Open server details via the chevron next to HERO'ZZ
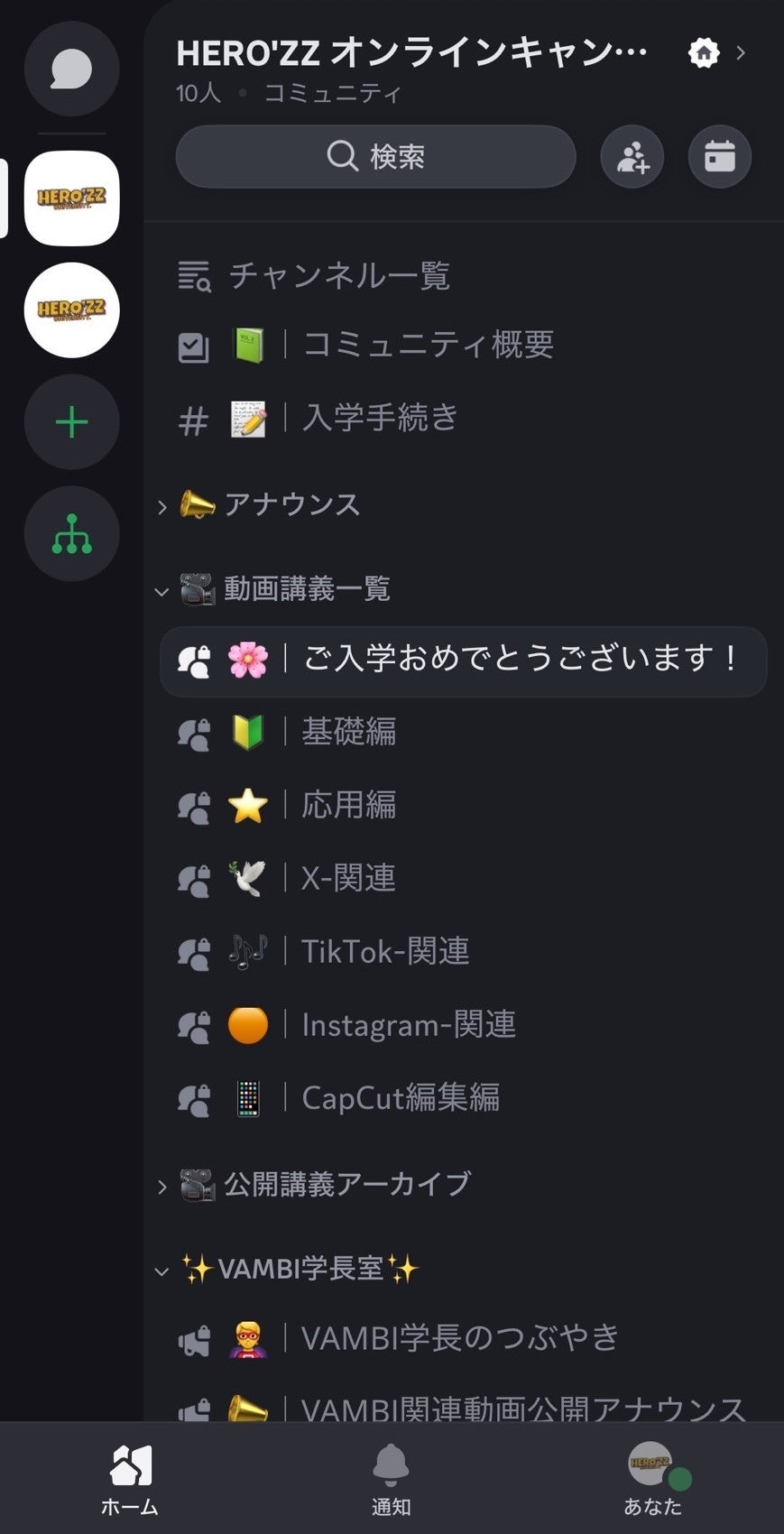 pos(742,53)
